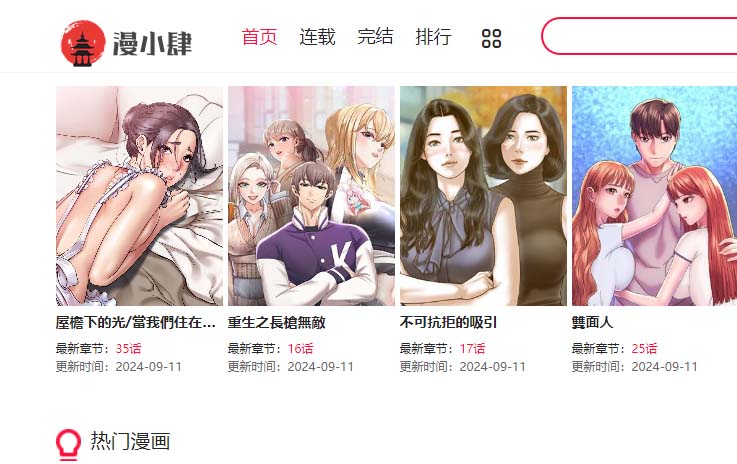Open latest chapter 35话 of 屋檐下的光

click(128, 349)
